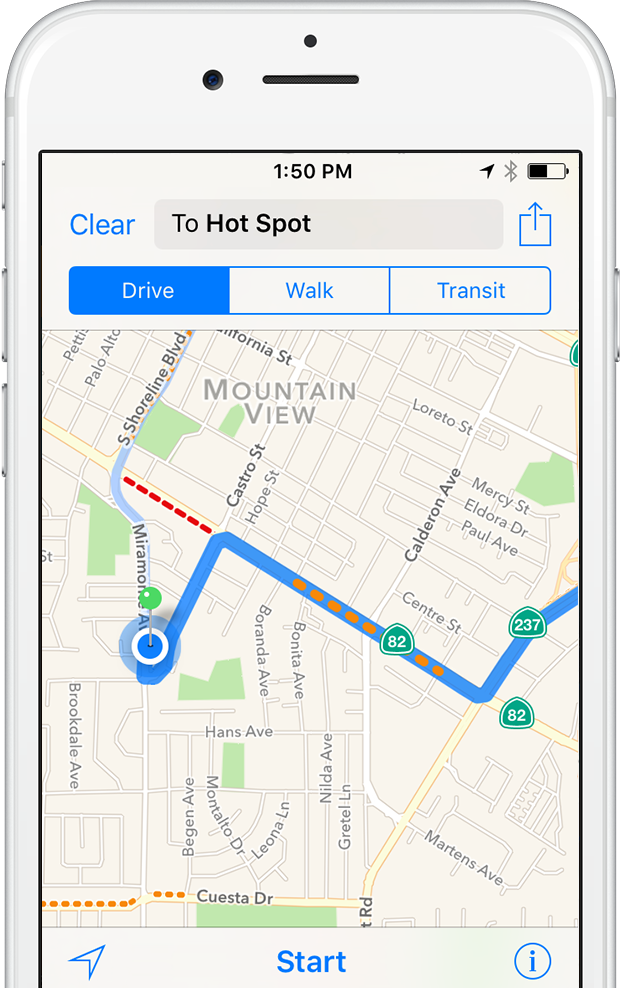Open the map info settings
The height and width of the screenshot is (988, 620).
click(x=532, y=961)
